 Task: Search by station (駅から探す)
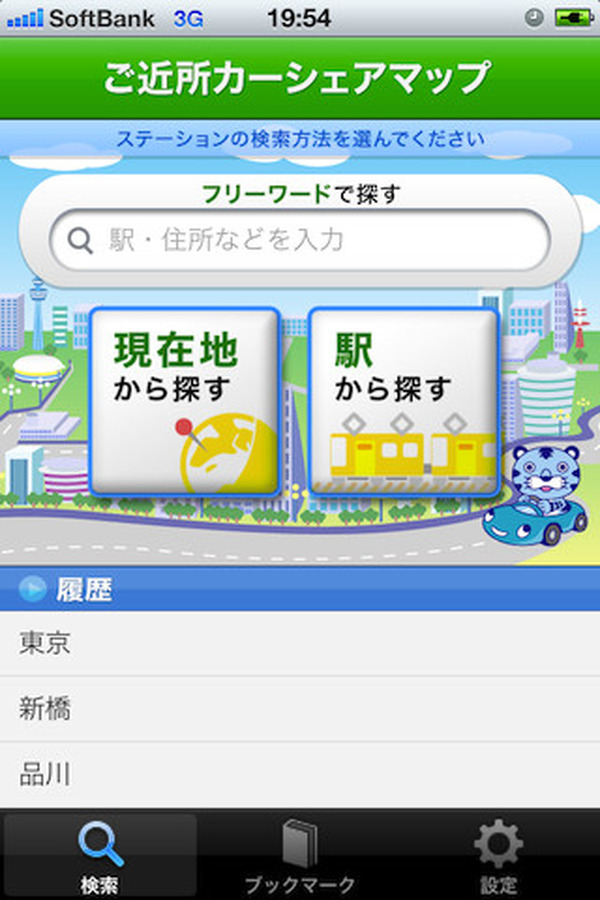click(403, 400)
